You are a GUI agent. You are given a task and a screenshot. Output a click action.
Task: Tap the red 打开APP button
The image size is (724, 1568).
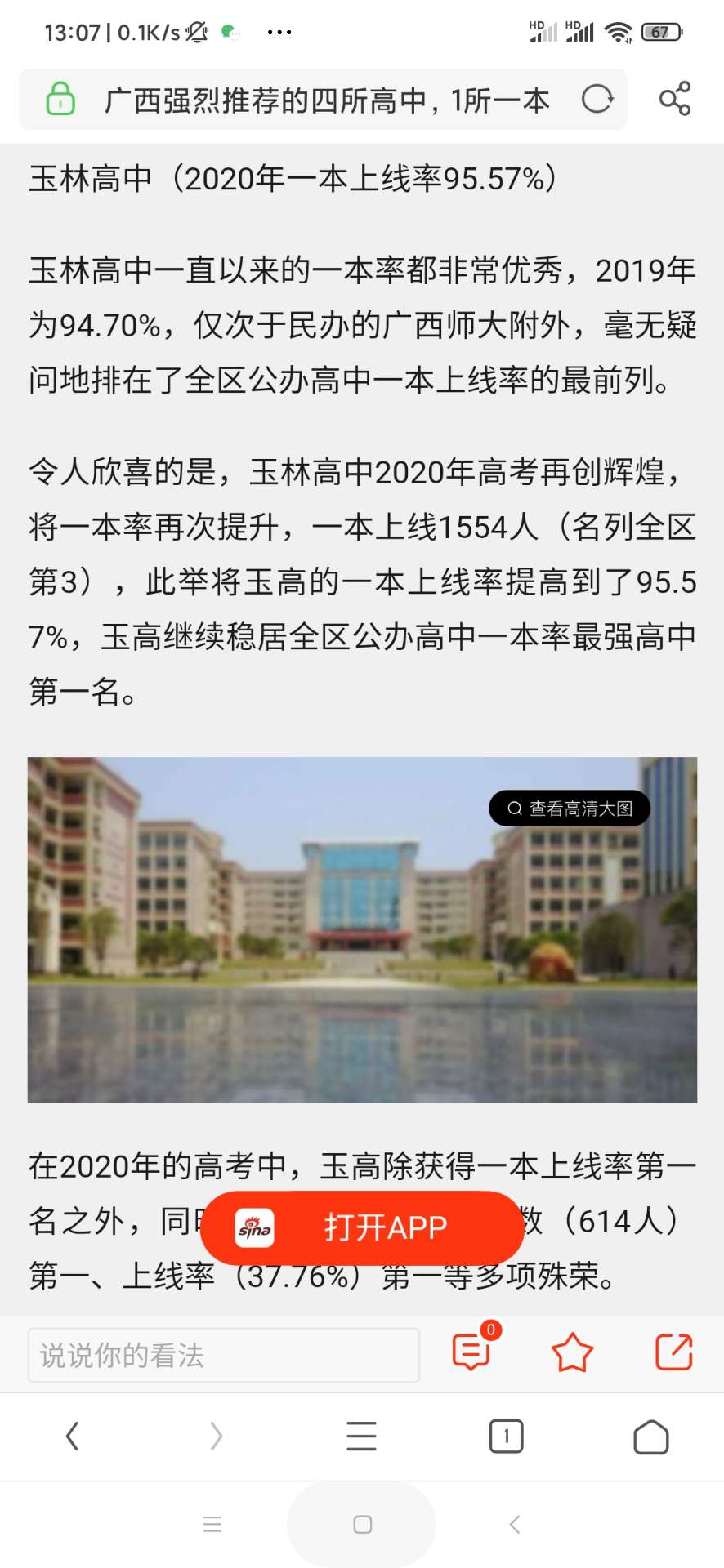pyautogui.click(x=362, y=1228)
